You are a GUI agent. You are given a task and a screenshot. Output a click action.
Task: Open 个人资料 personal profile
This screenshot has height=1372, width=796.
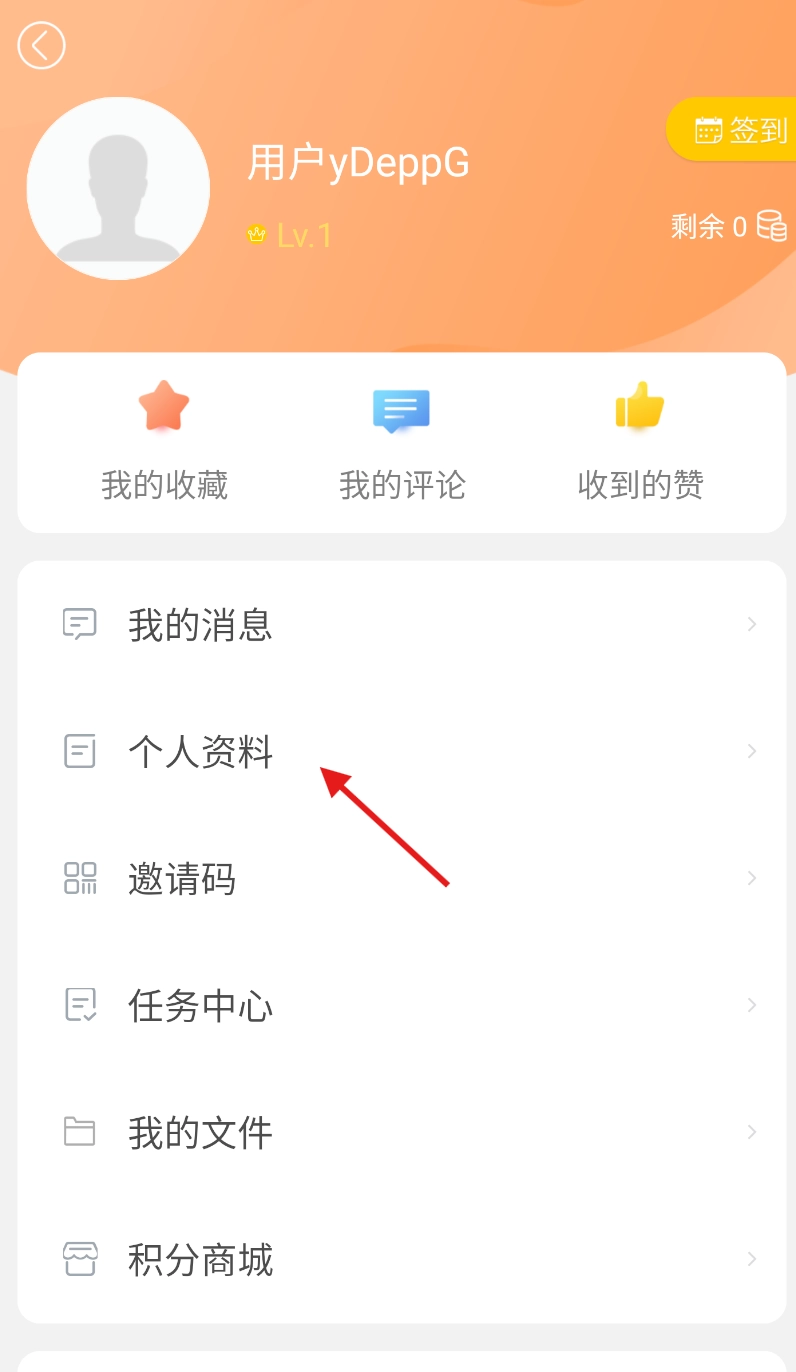[x=400, y=751]
